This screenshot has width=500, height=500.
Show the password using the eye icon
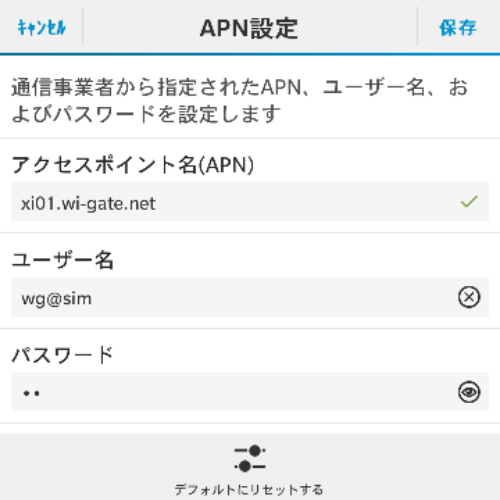pyautogui.click(x=469, y=392)
